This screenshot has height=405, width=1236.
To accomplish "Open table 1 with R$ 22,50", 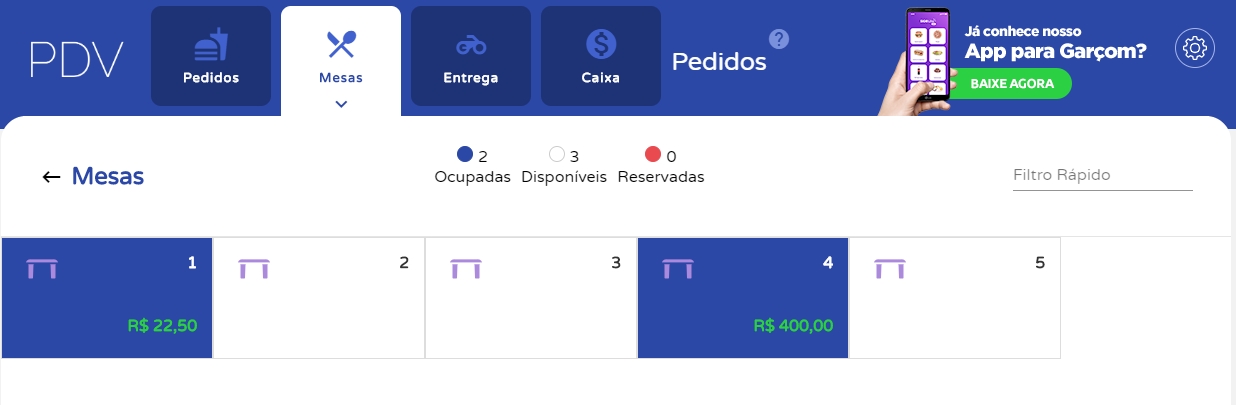I will coord(107,298).
